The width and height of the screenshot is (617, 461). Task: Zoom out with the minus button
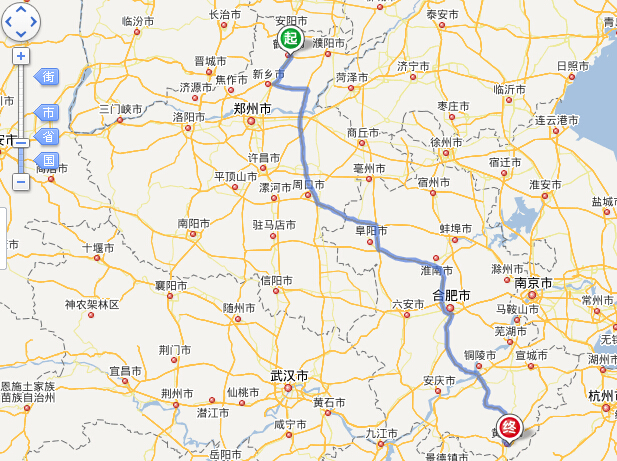[21, 182]
